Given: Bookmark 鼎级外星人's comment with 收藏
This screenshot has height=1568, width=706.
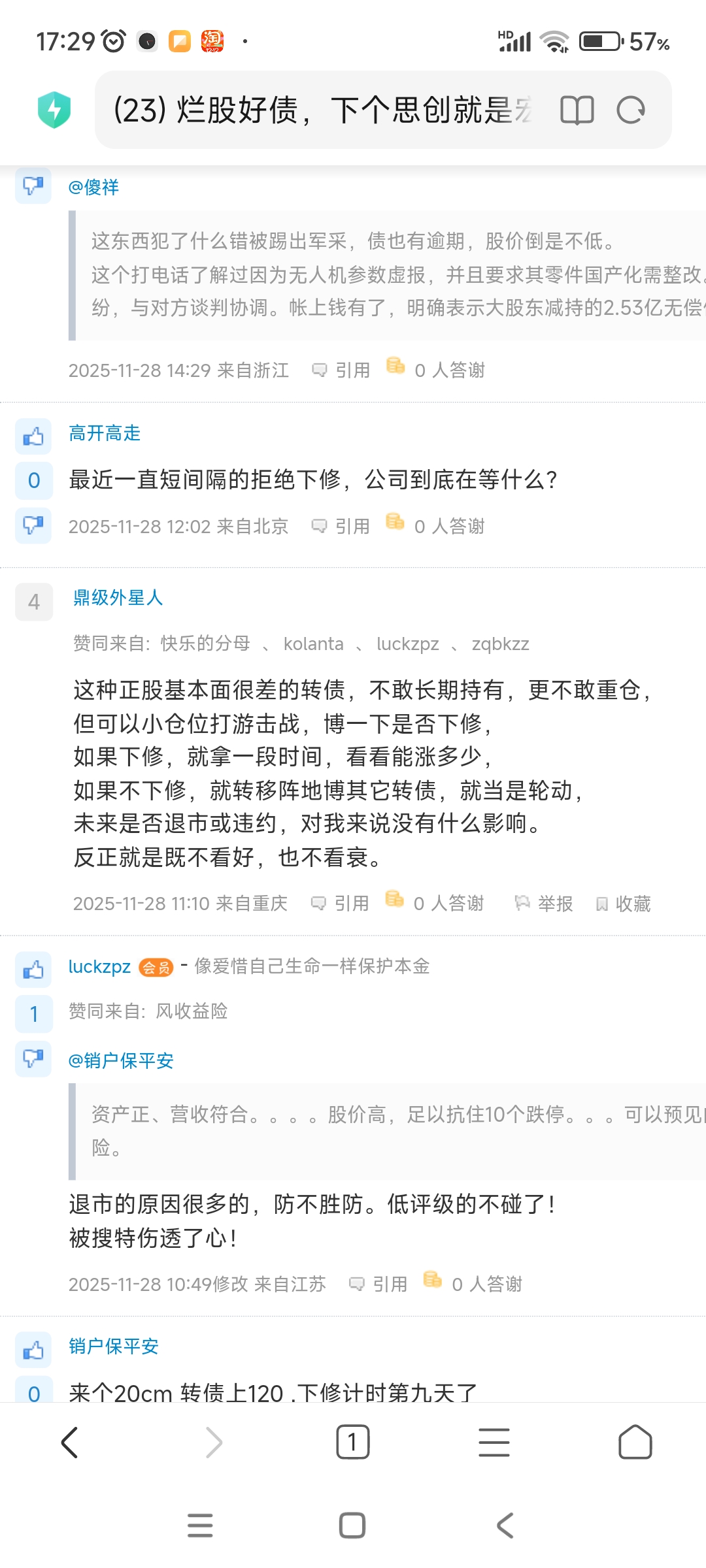Looking at the screenshot, I should coord(623,904).
